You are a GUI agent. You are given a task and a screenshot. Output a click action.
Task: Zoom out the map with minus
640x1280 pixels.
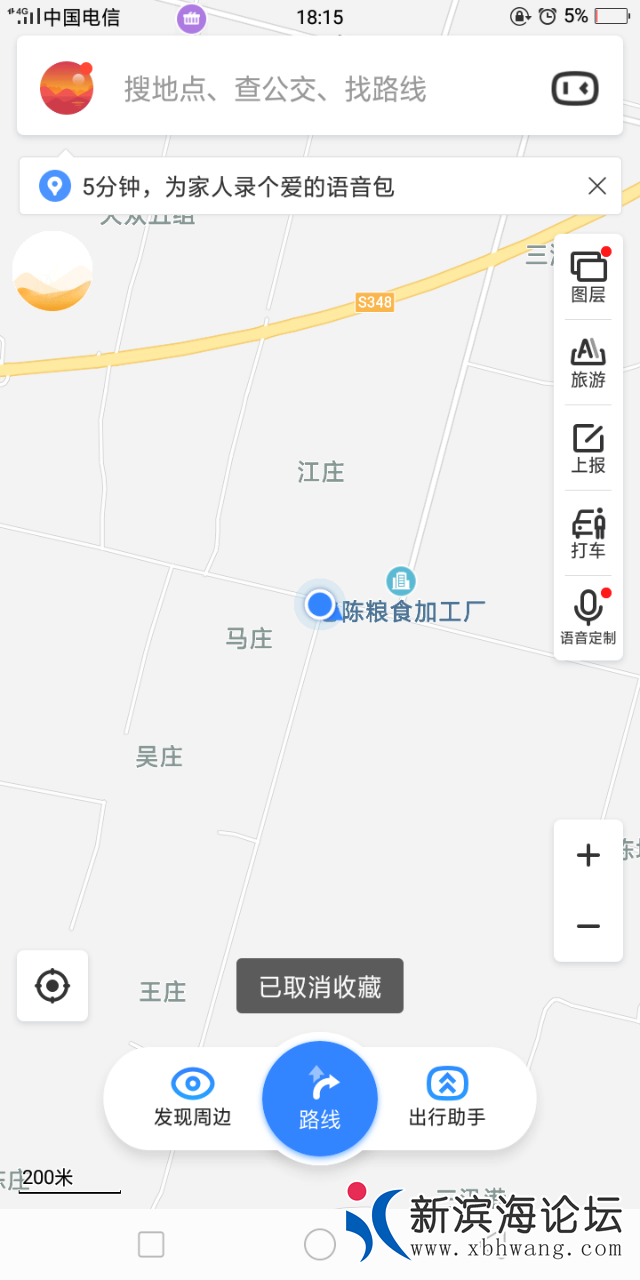pos(588,927)
